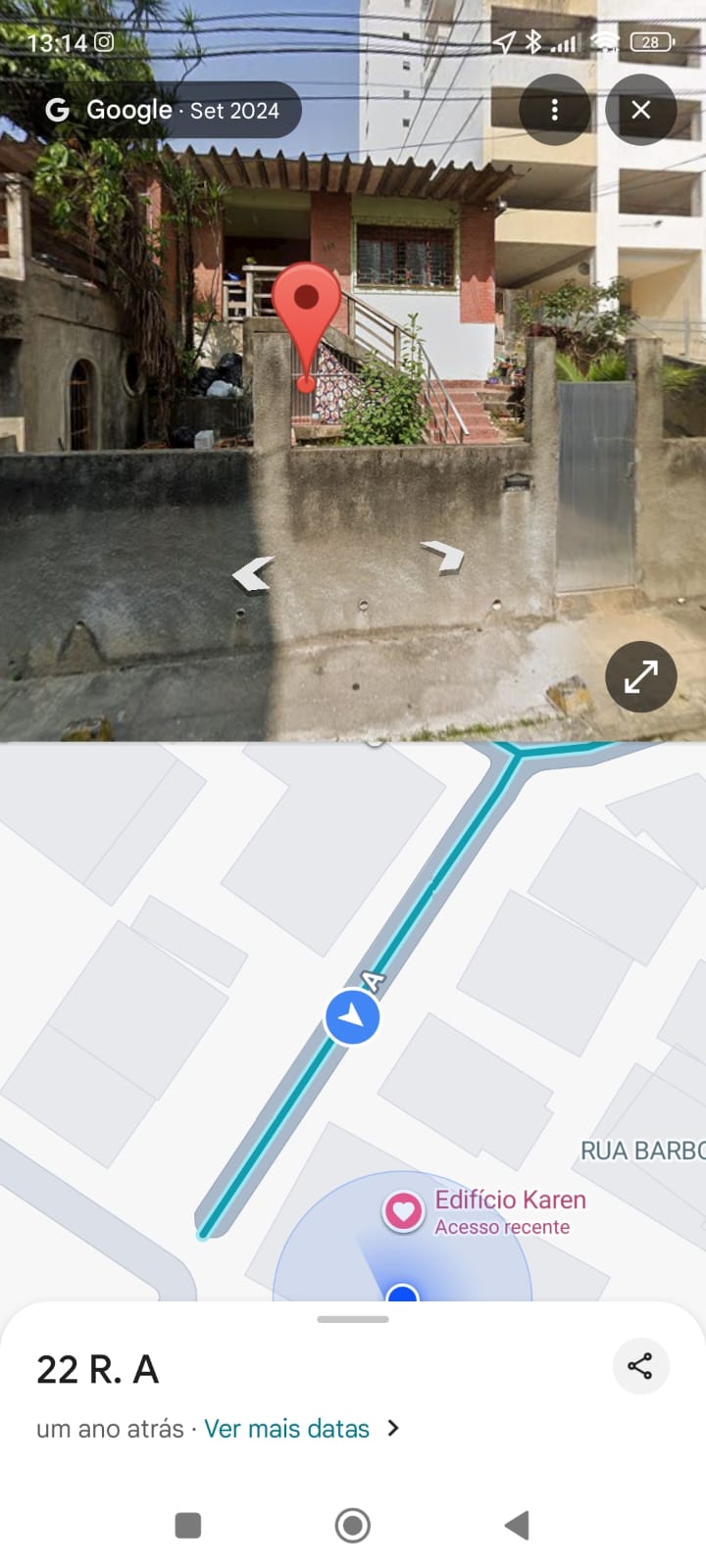Expand Street View to full screen

(640, 676)
